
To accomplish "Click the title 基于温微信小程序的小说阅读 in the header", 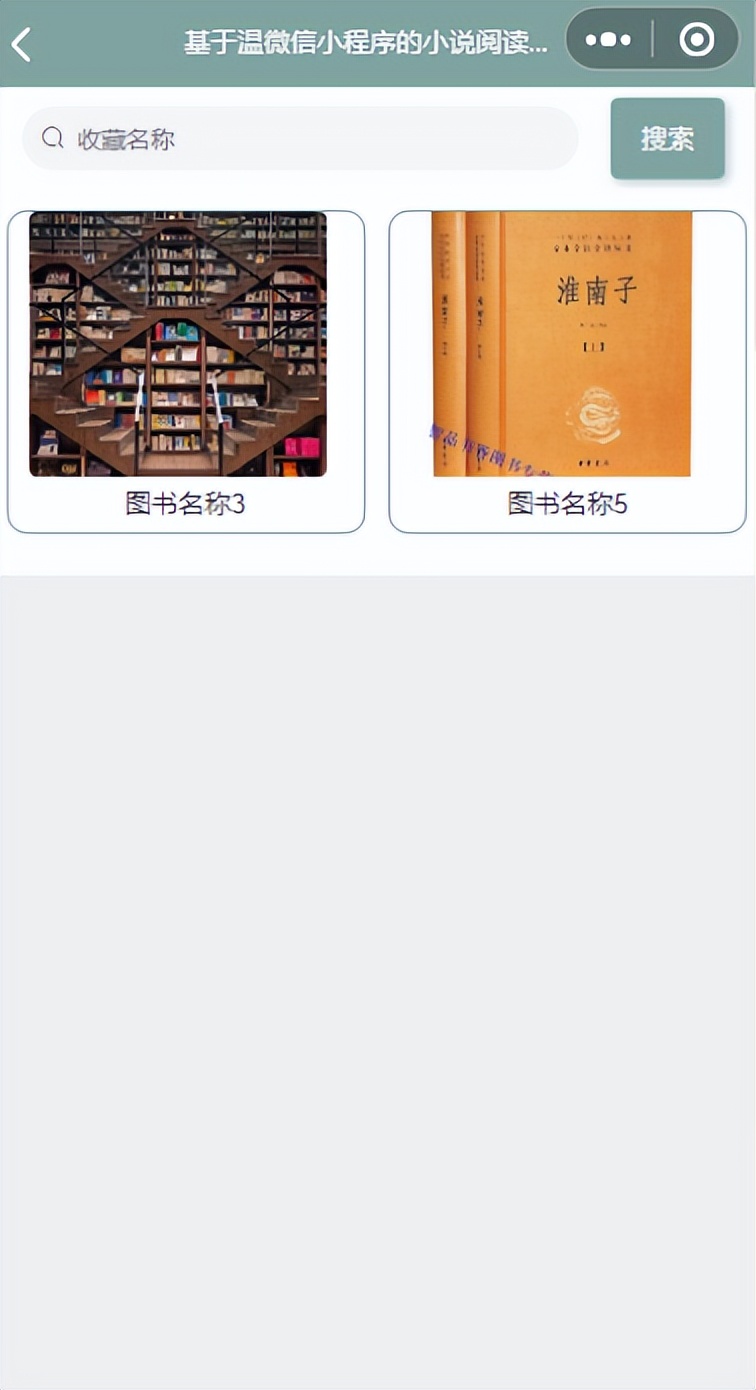I will pos(363,40).
